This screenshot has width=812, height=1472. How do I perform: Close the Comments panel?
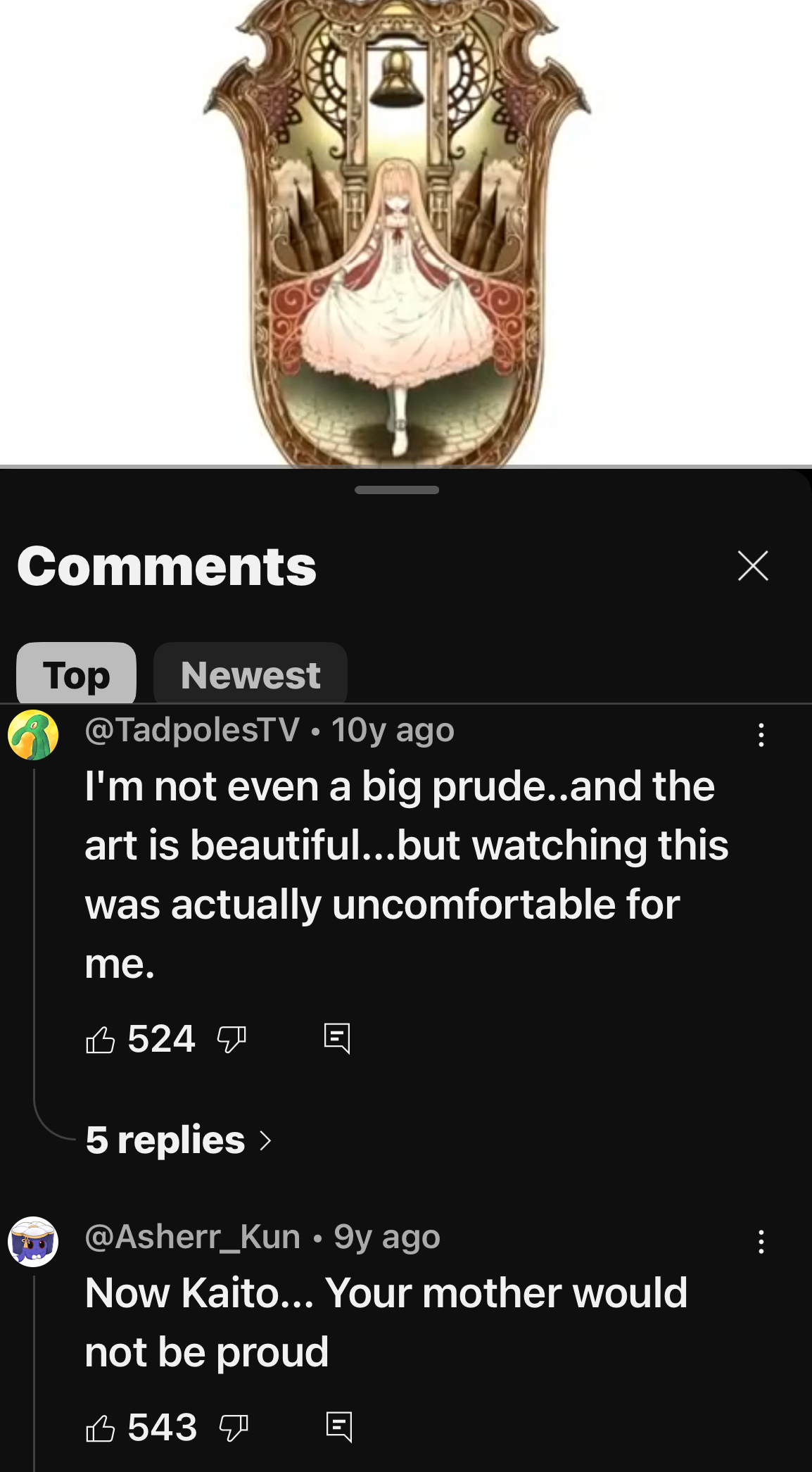[x=753, y=565]
